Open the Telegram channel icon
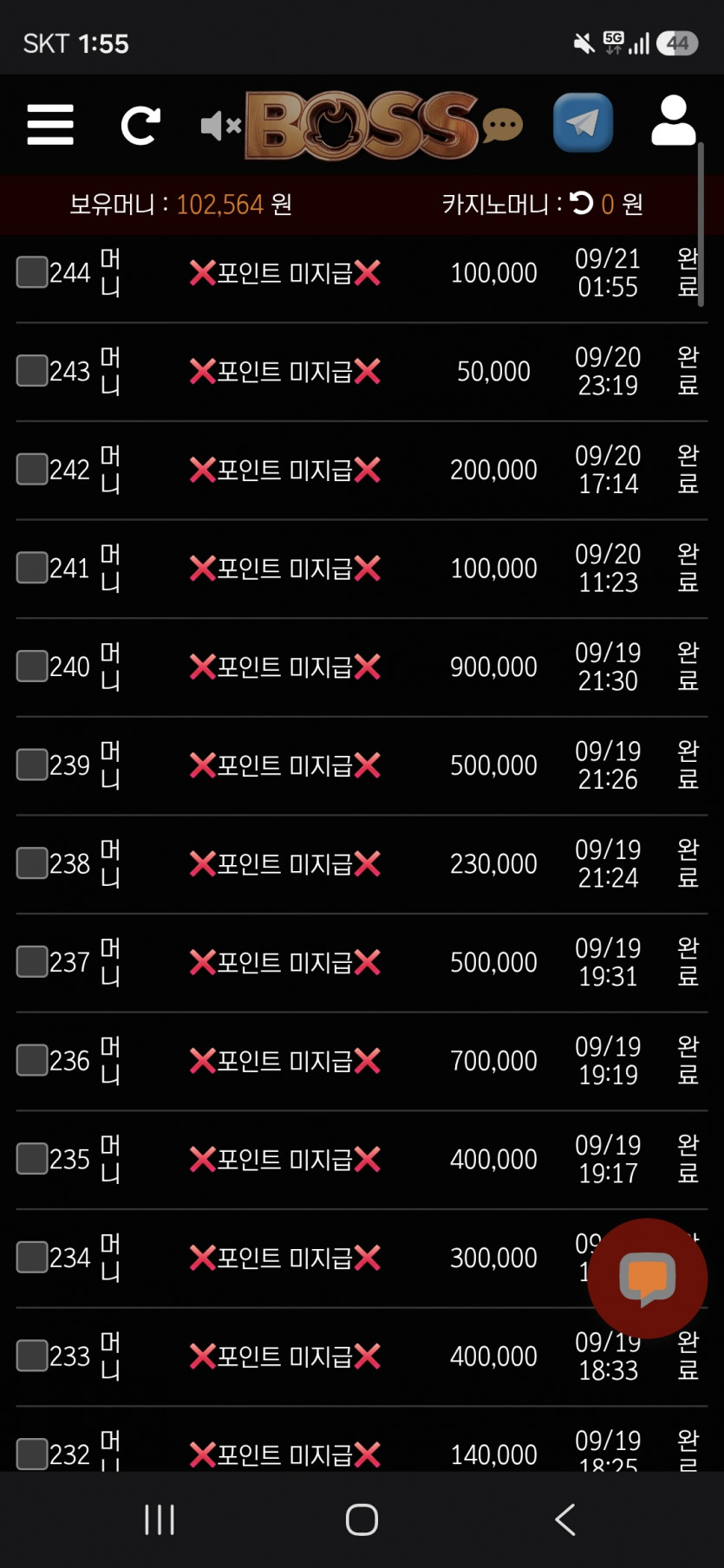 pyautogui.click(x=583, y=122)
